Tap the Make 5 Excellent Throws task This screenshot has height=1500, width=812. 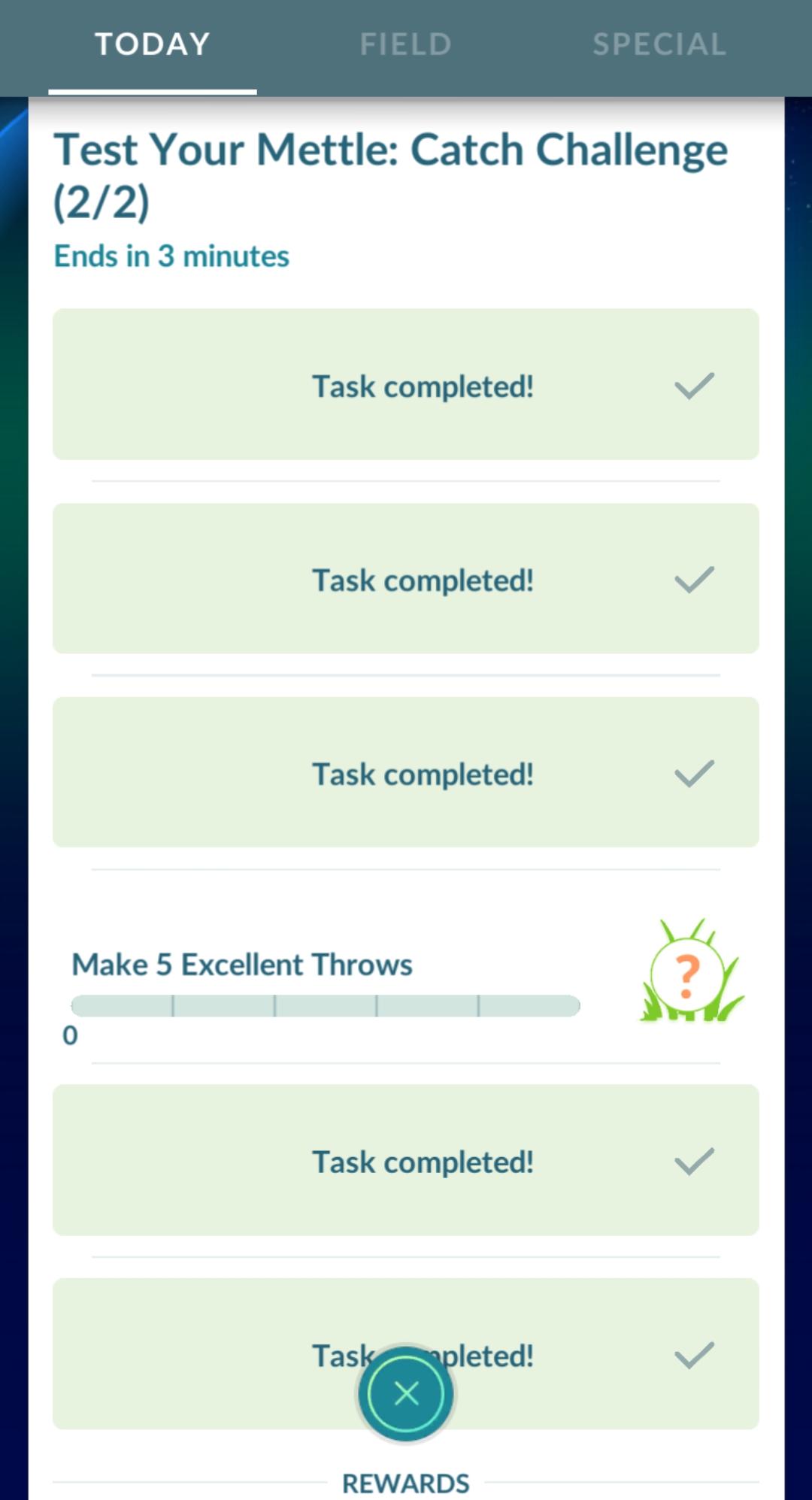coord(241,963)
